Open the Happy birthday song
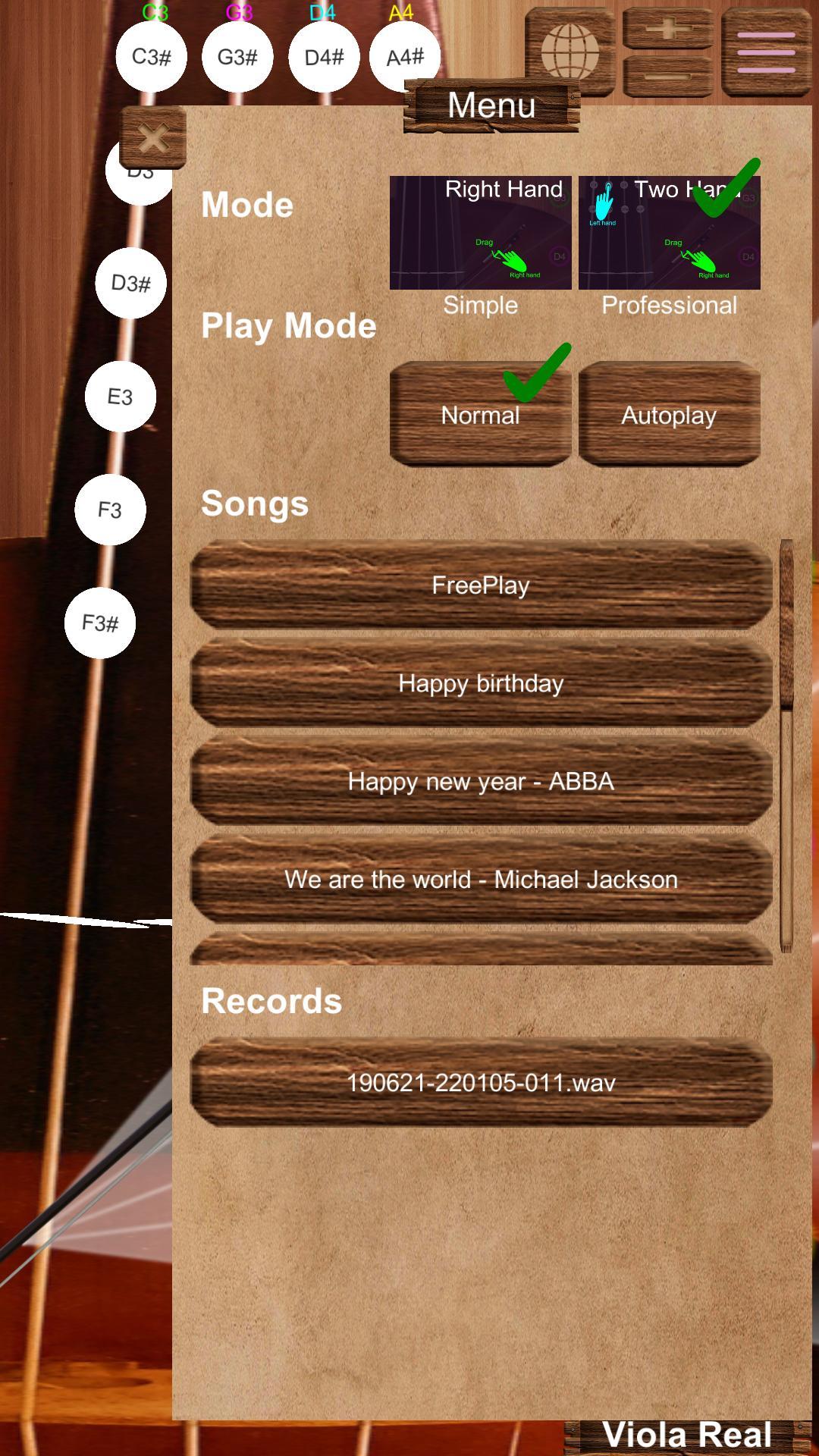 pos(481,682)
